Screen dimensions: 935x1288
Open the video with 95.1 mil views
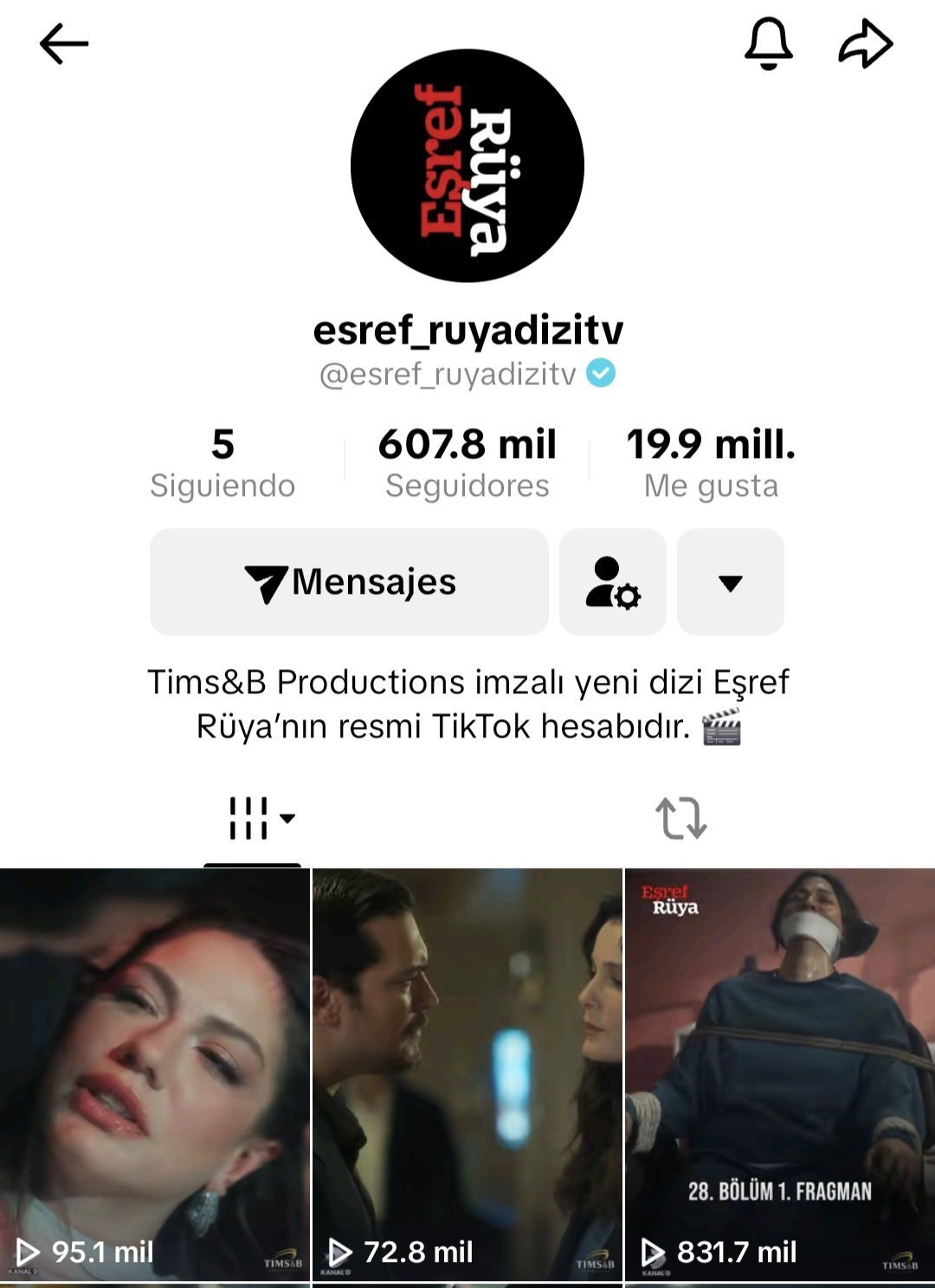[154, 1073]
